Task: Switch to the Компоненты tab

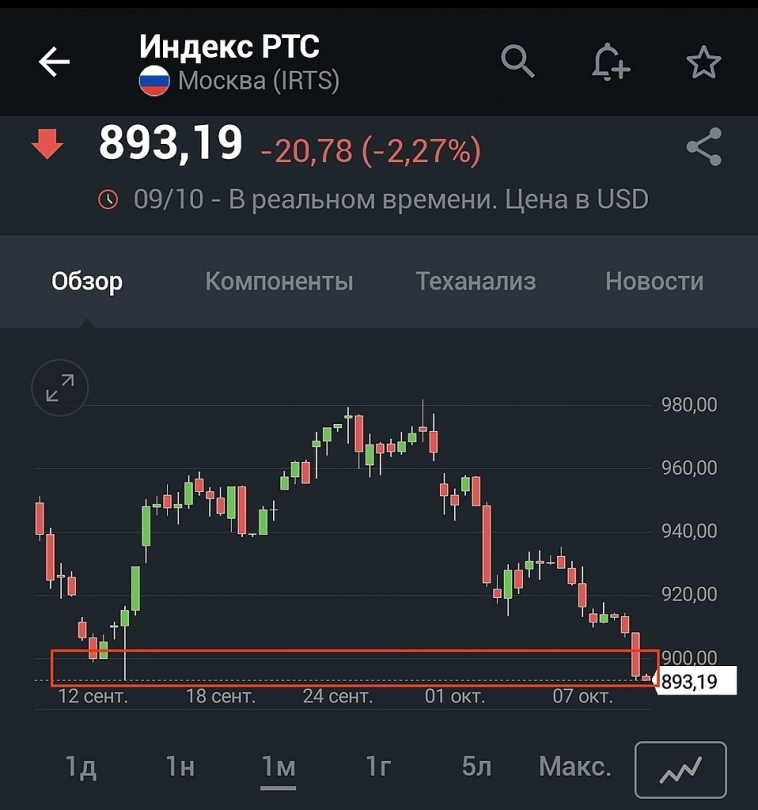Action: tap(278, 282)
